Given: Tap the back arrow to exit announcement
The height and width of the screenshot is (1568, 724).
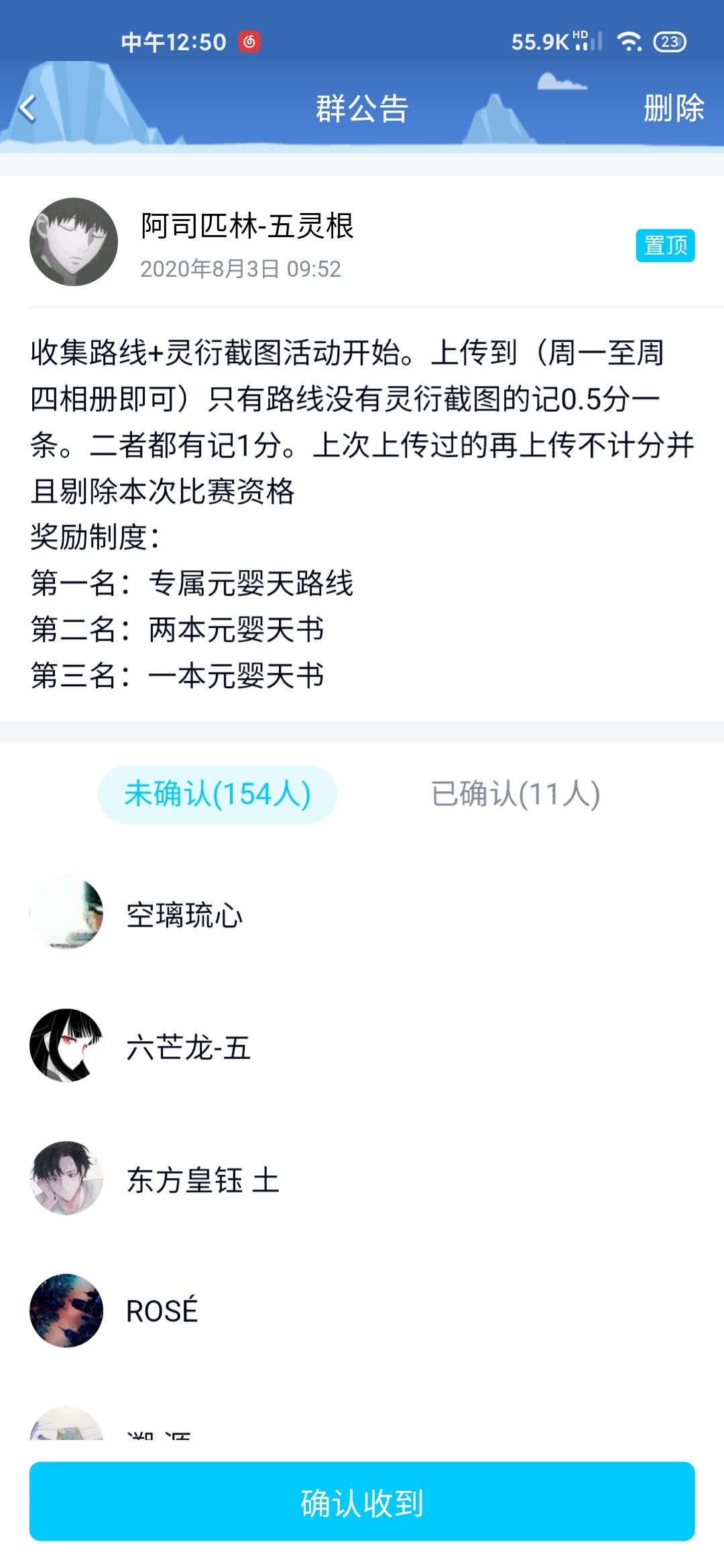Looking at the screenshot, I should pyautogui.click(x=28, y=107).
